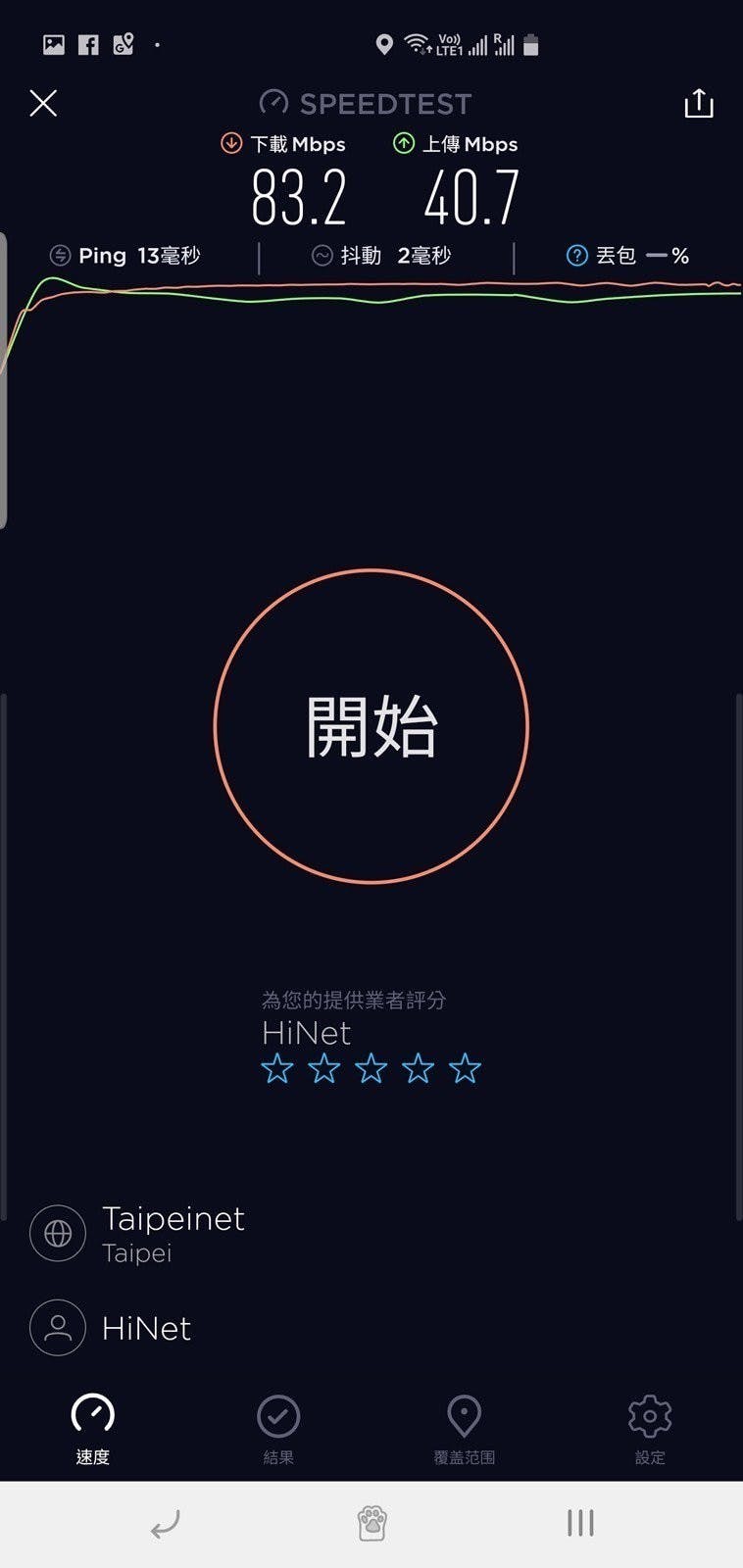The image size is (743, 1568).
Task: Open the 結果 results checkmark icon
Action: coord(278,1416)
